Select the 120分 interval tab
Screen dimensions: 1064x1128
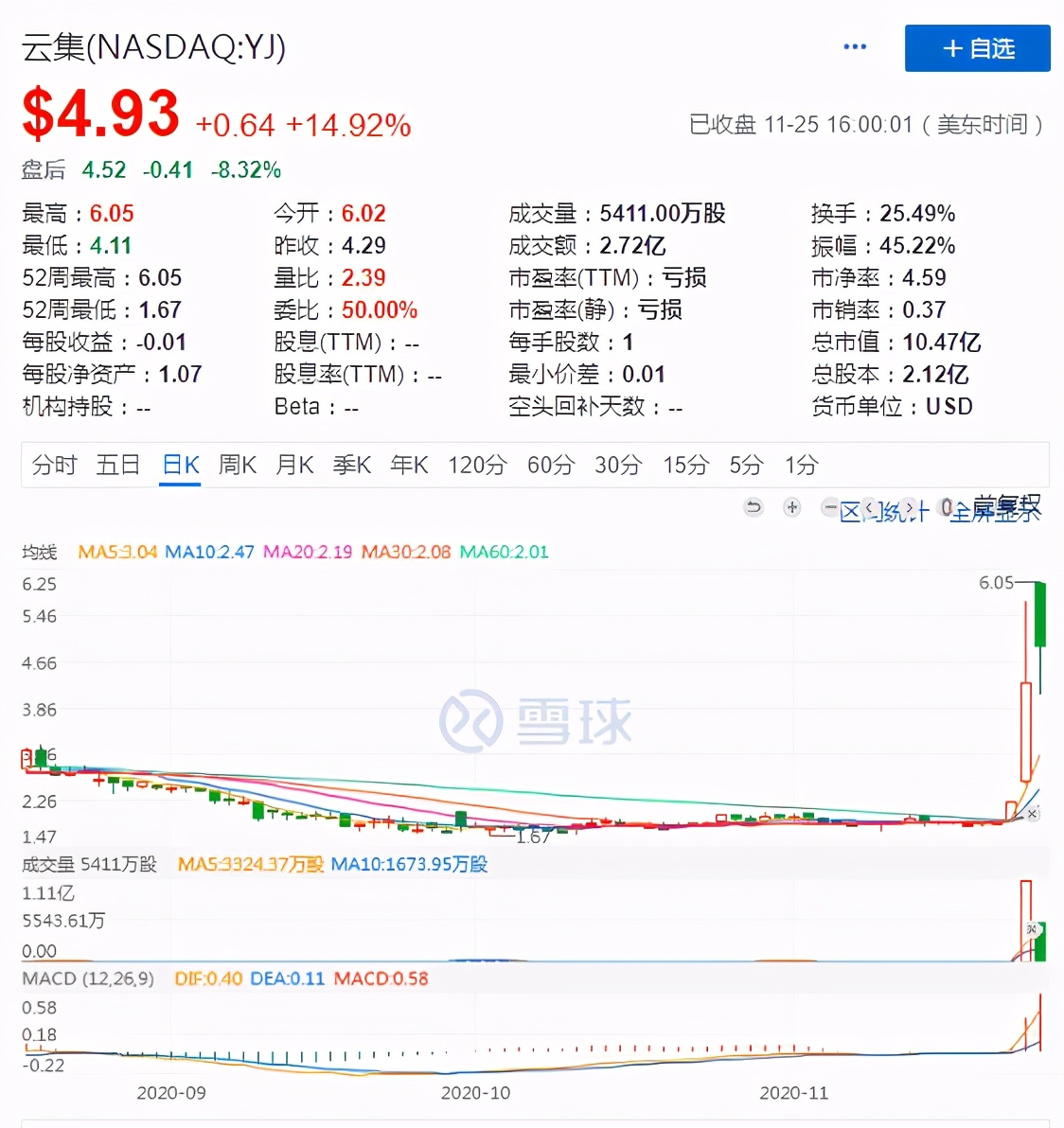click(477, 465)
